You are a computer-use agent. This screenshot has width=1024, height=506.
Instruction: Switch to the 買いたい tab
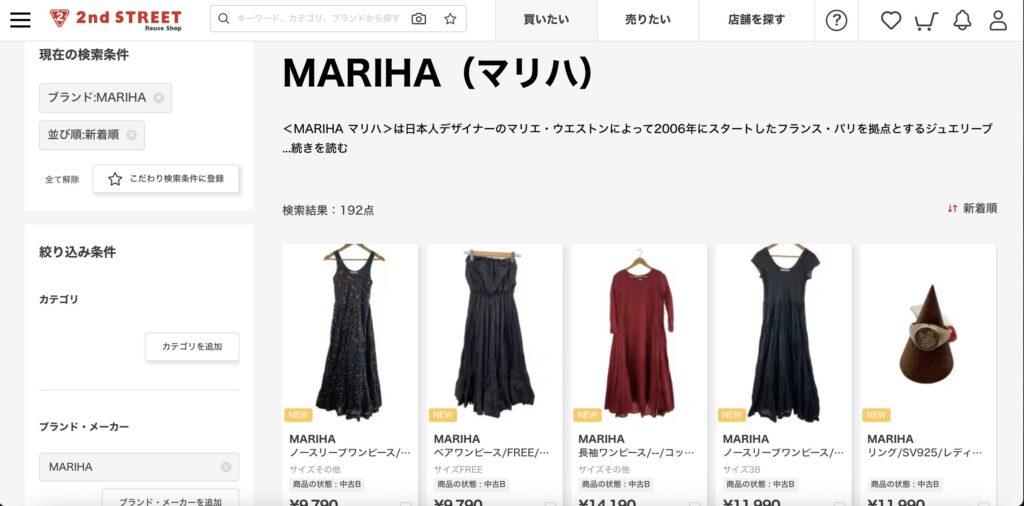547,20
